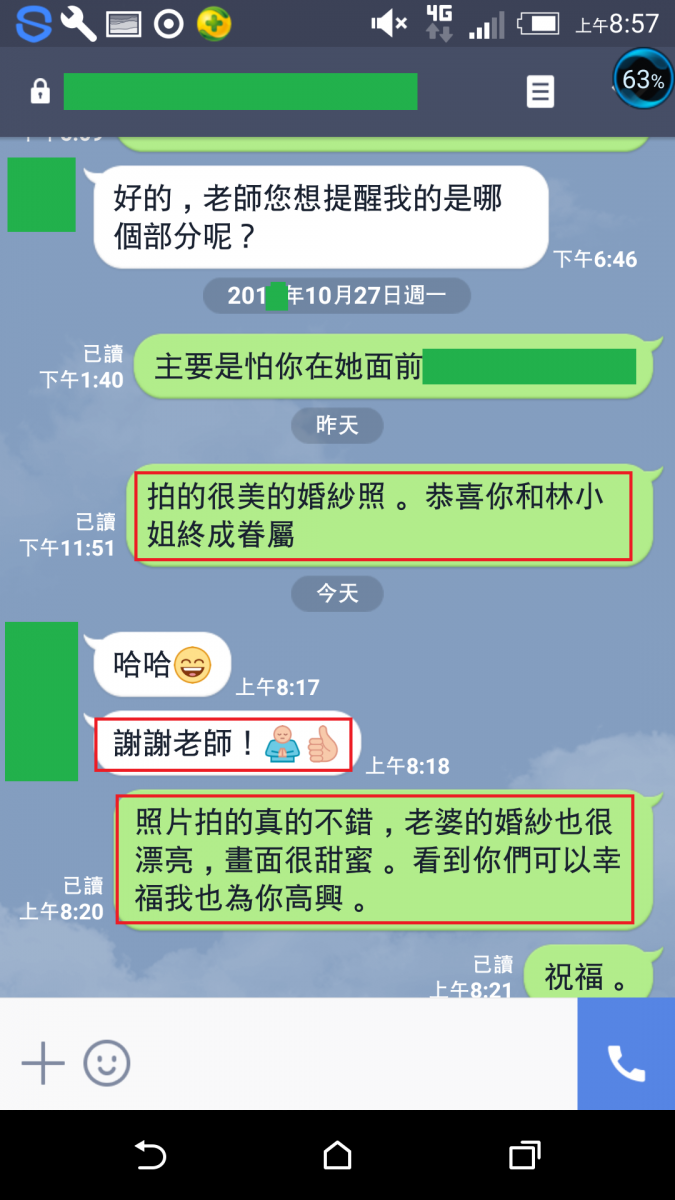Open the chat notes menu icon

coord(540,92)
